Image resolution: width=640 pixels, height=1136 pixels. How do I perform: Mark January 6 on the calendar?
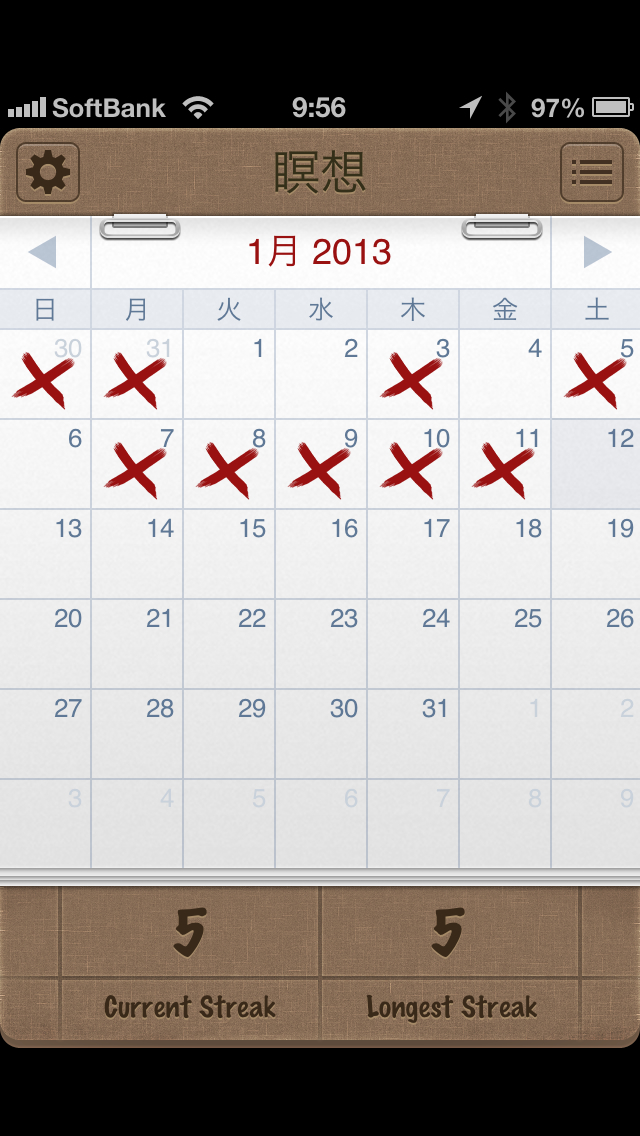tap(46, 465)
